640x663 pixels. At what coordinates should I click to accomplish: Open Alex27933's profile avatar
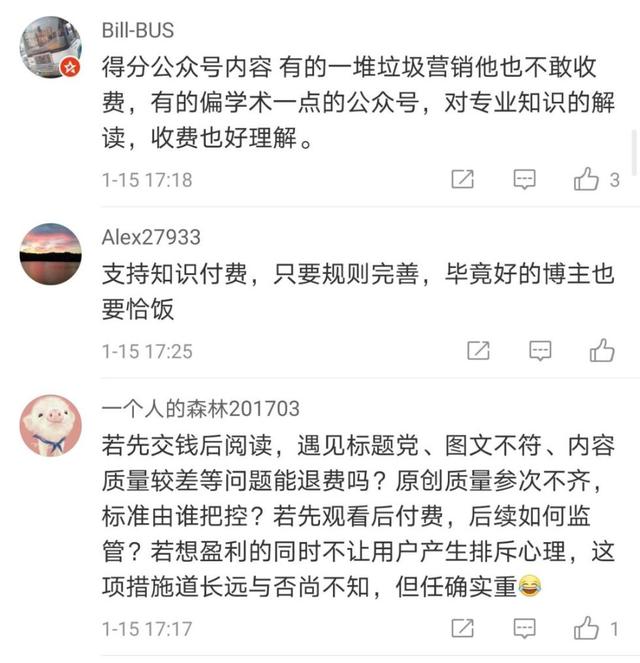(x=50, y=254)
